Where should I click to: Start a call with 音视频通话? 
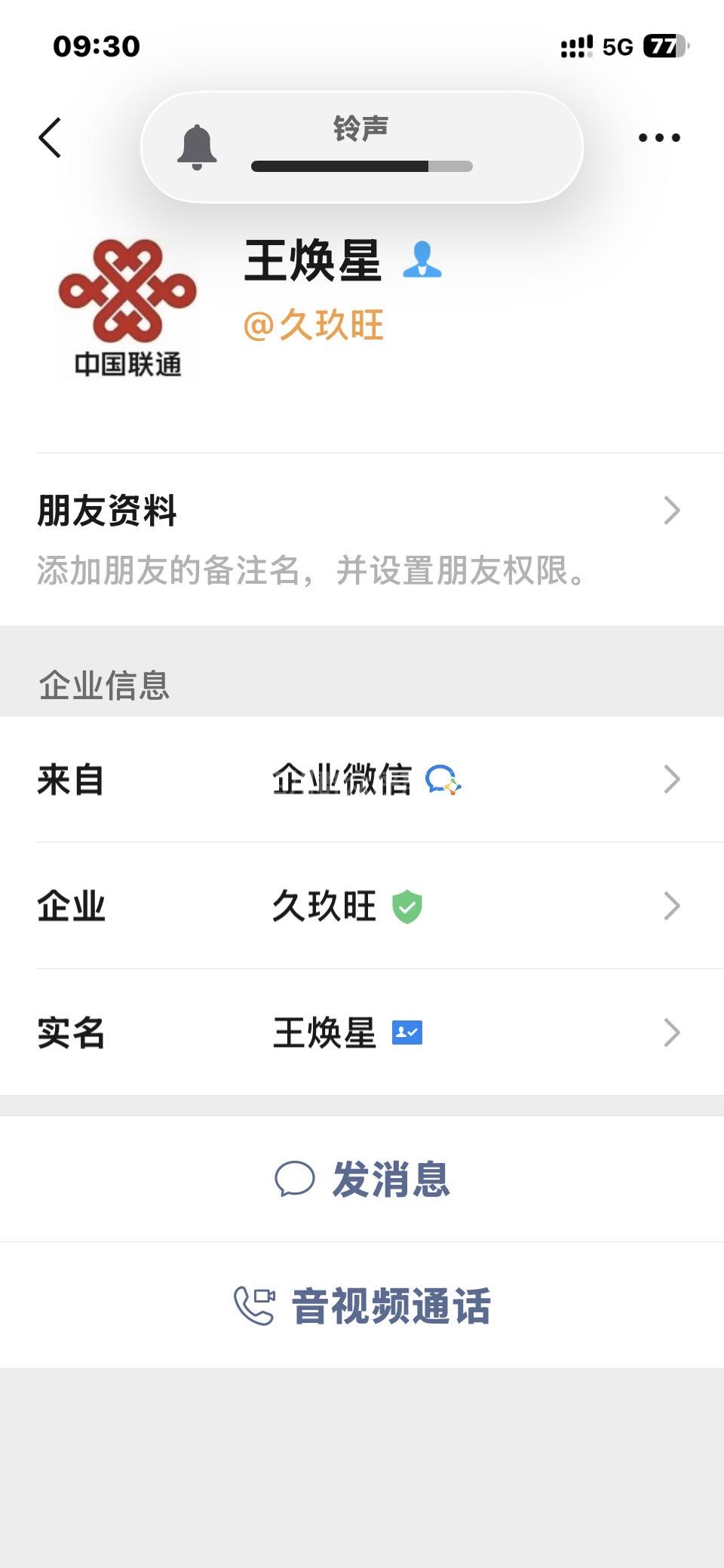click(362, 1306)
